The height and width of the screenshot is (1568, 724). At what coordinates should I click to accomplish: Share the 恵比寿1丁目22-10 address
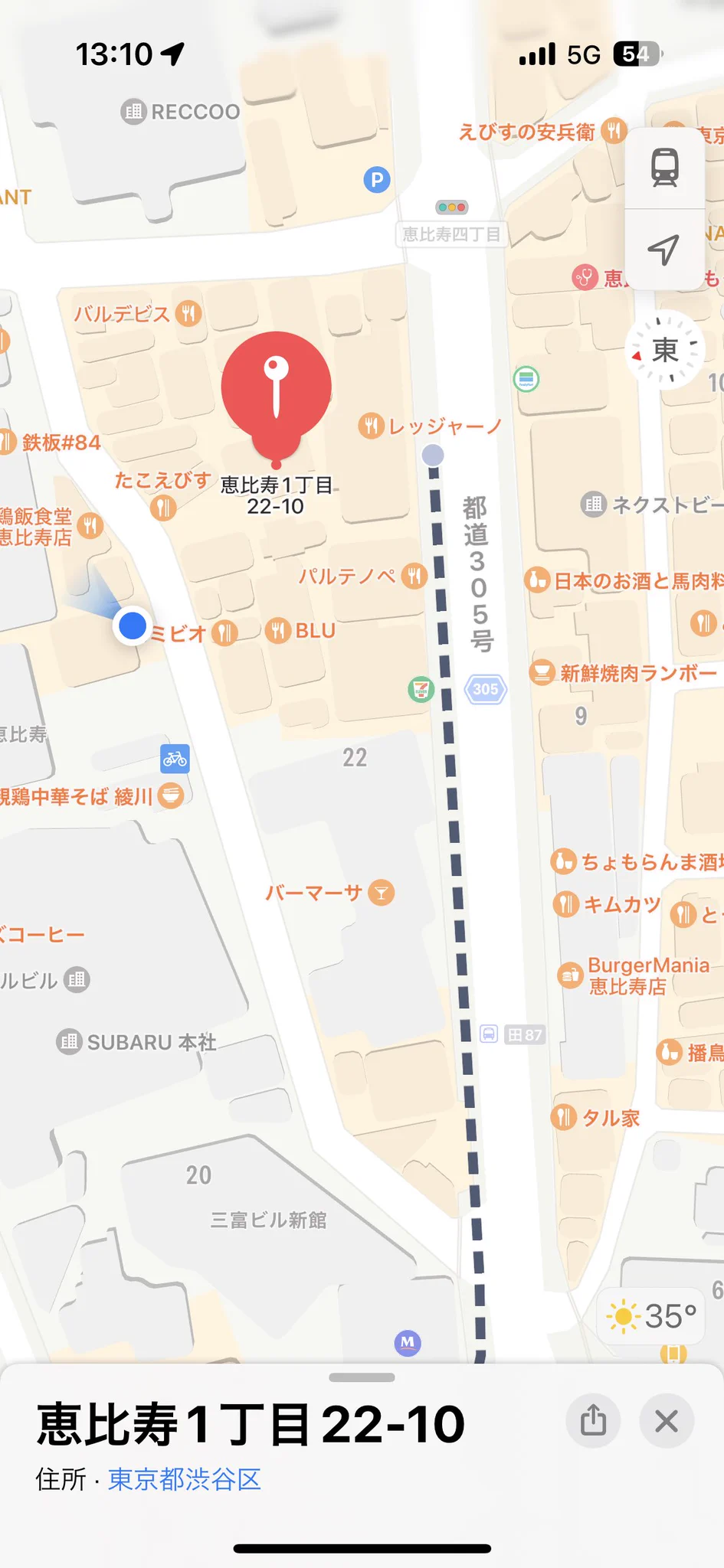coord(593,1421)
